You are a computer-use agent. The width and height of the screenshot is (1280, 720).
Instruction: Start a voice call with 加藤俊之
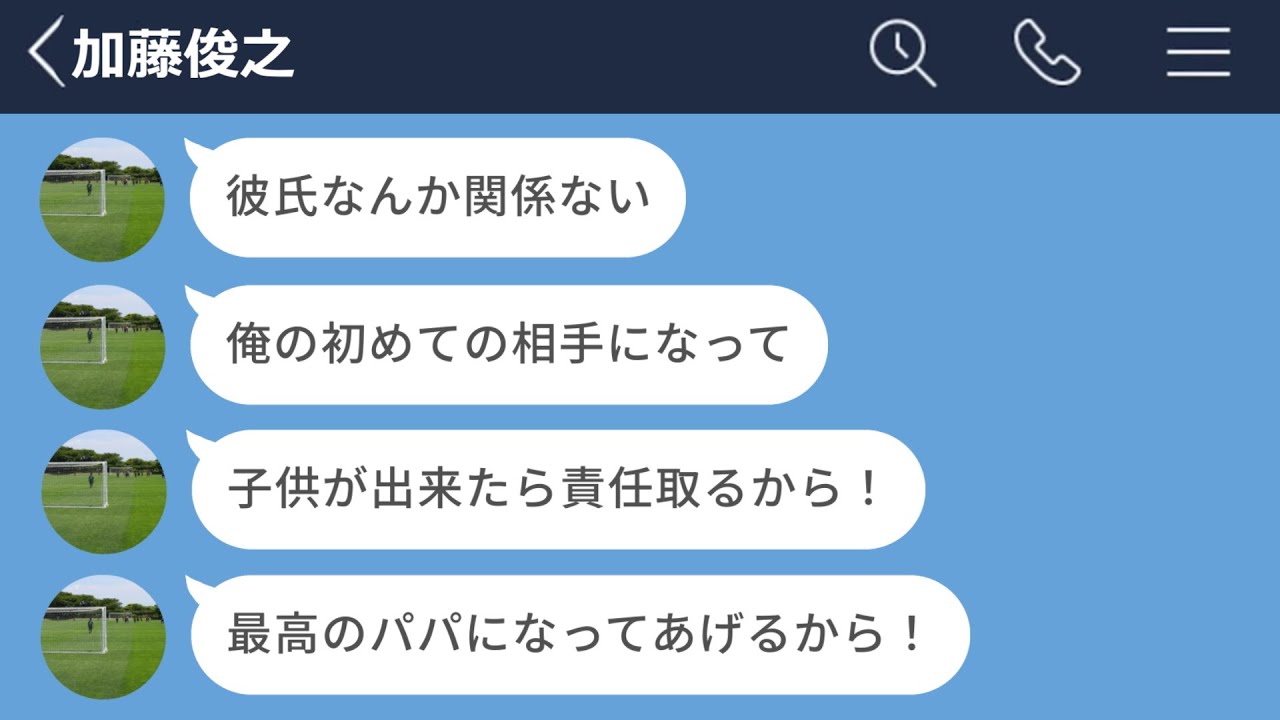coord(1046,53)
